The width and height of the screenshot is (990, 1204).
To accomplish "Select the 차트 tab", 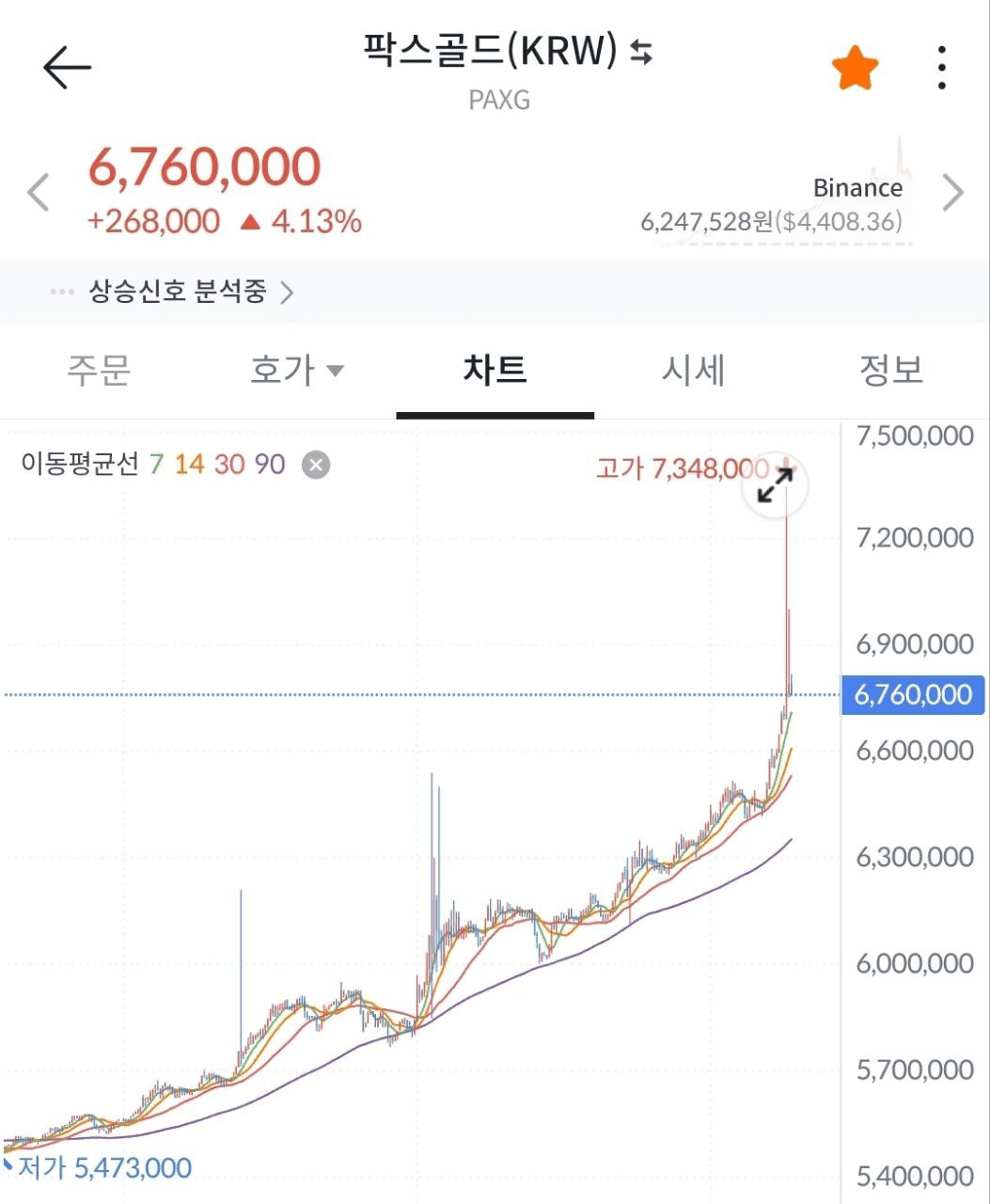I will pyautogui.click(x=495, y=370).
